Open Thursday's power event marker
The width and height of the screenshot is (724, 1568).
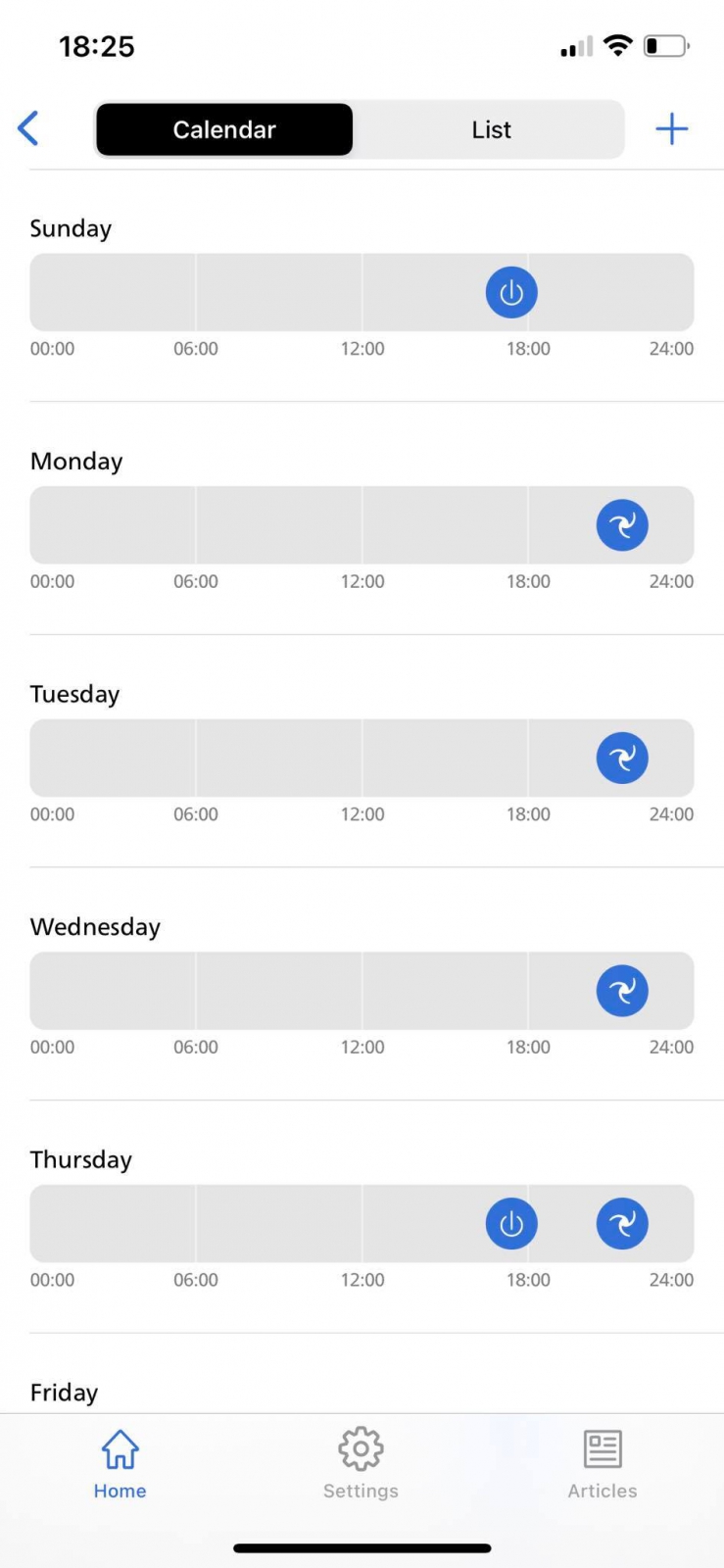click(x=511, y=1223)
